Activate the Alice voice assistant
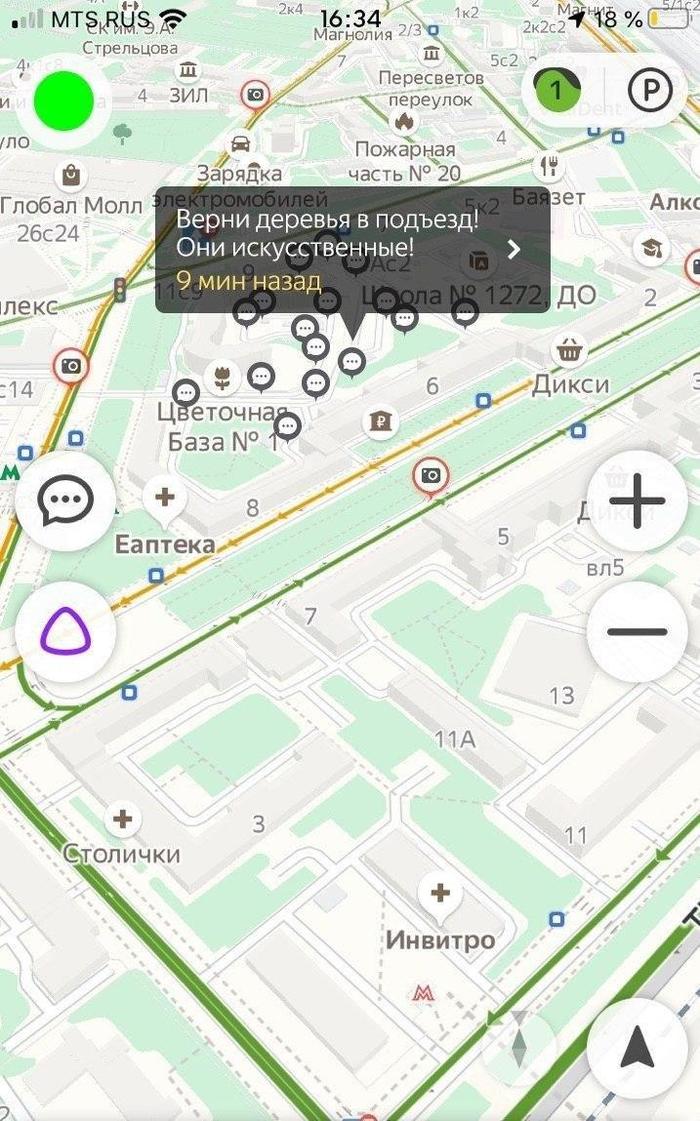Image resolution: width=700 pixels, height=1121 pixels. [66, 631]
